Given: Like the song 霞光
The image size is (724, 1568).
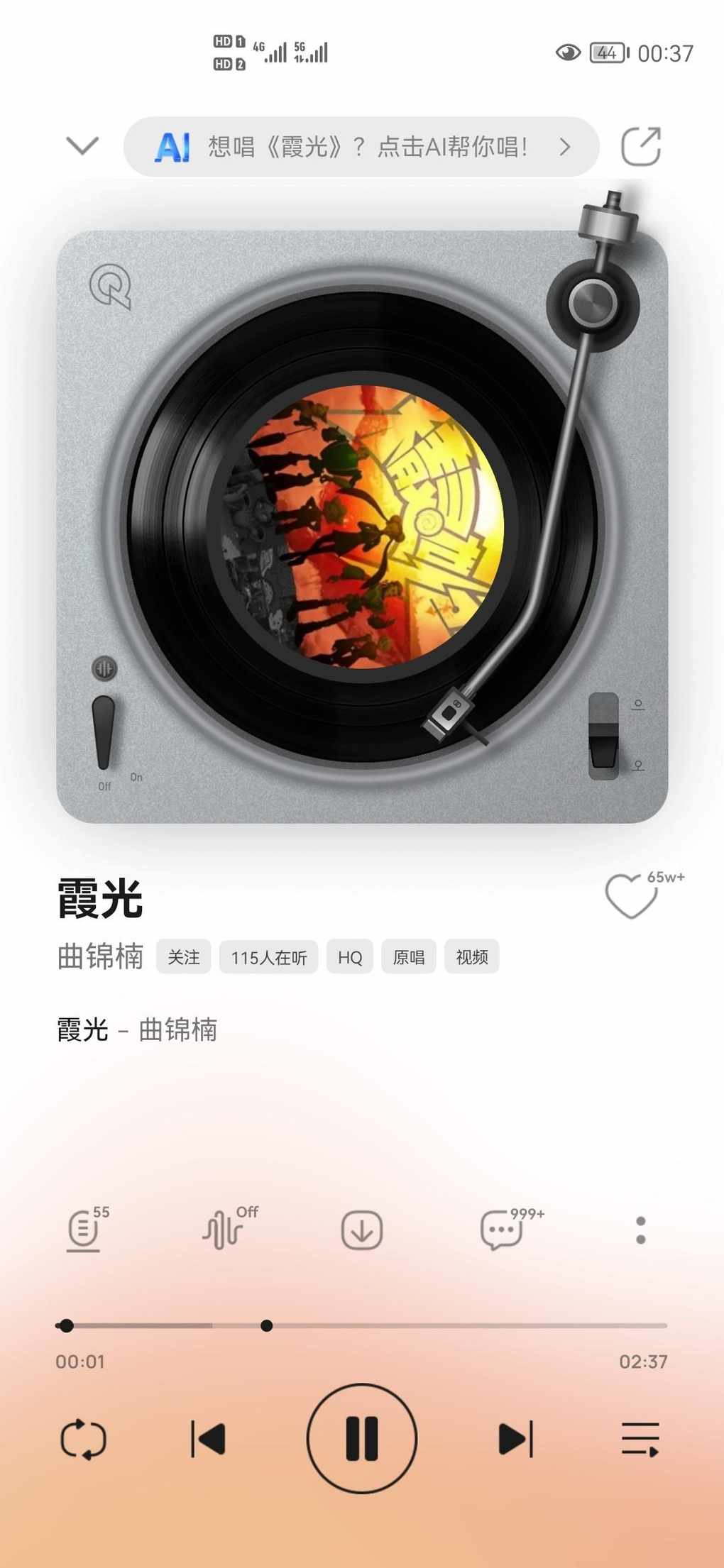Looking at the screenshot, I should pyautogui.click(x=631, y=896).
